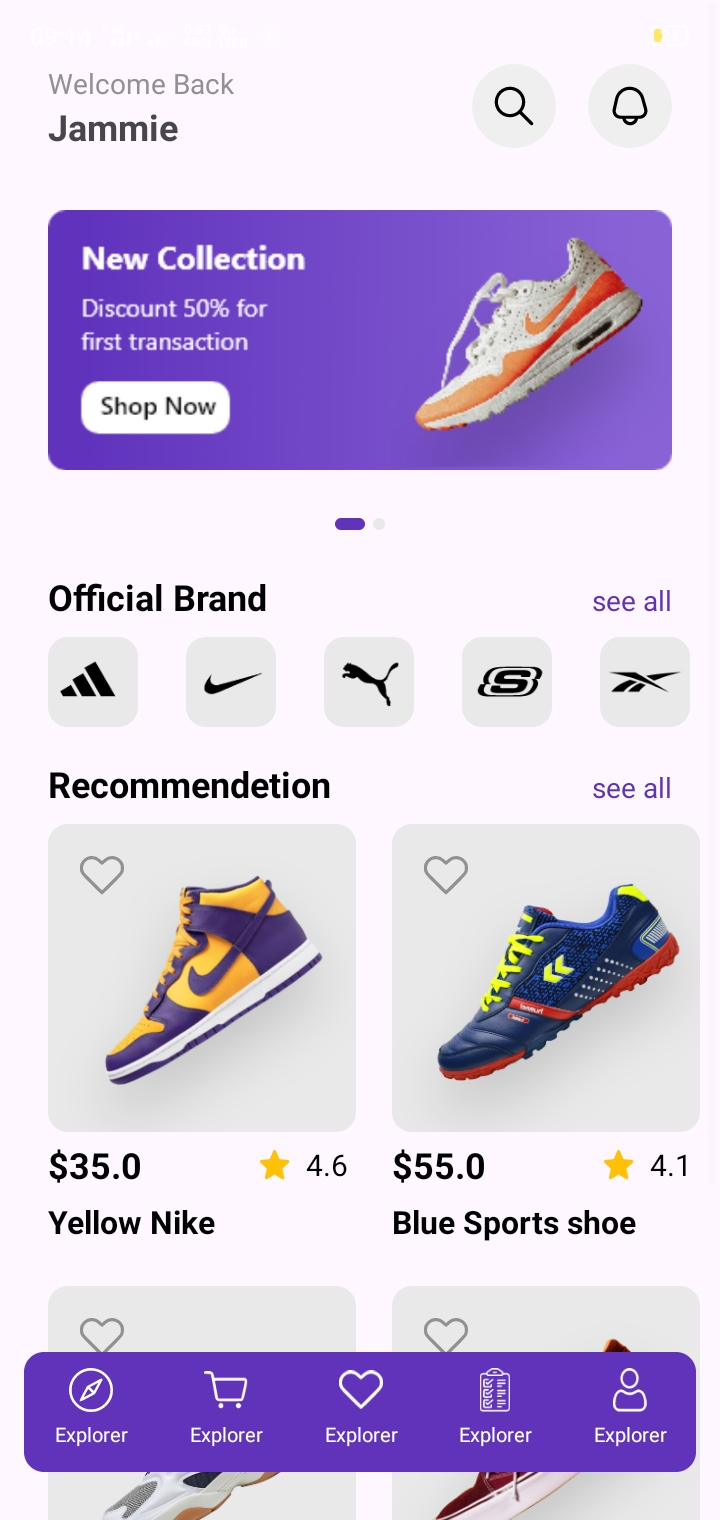
Task: Open the shopping cart icon
Action: [225, 1389]
